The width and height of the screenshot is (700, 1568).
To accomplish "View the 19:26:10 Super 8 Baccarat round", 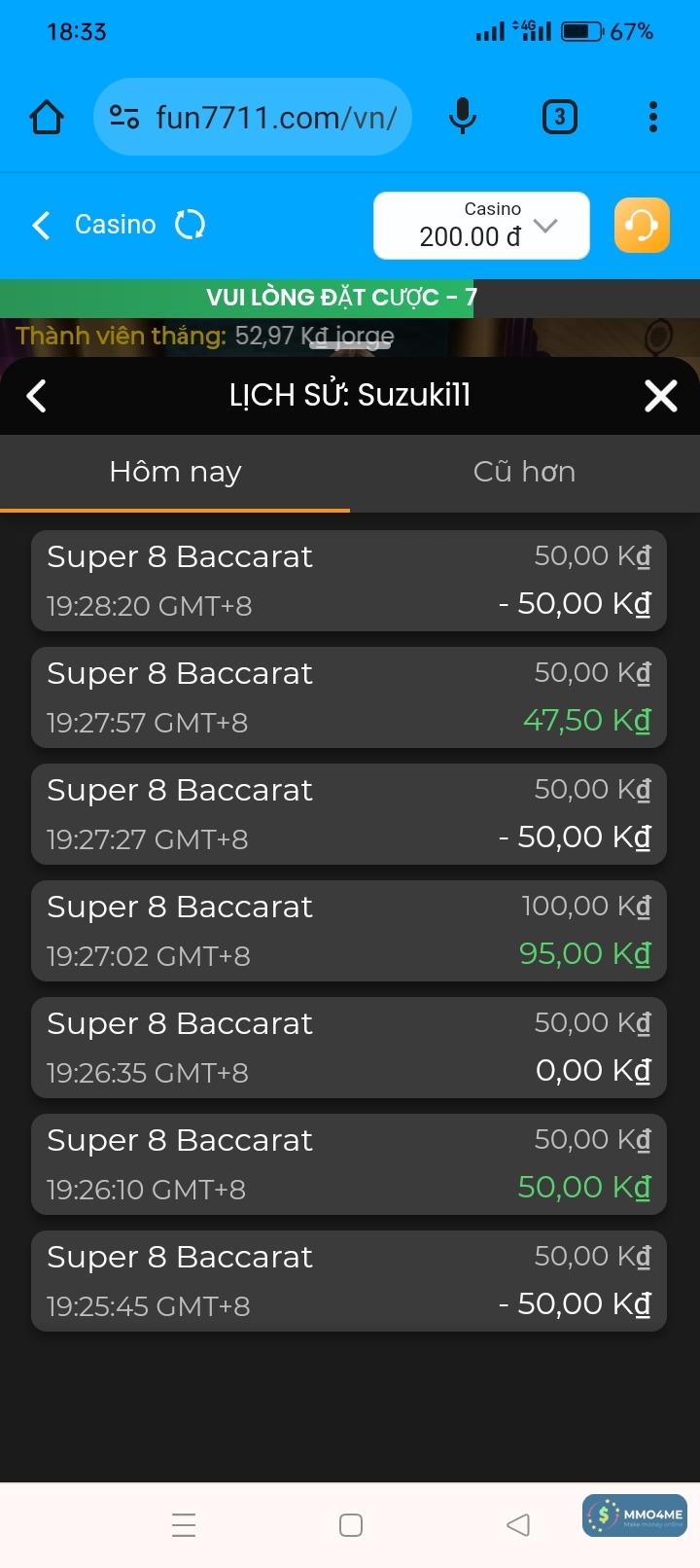I will pos(348,1164).
